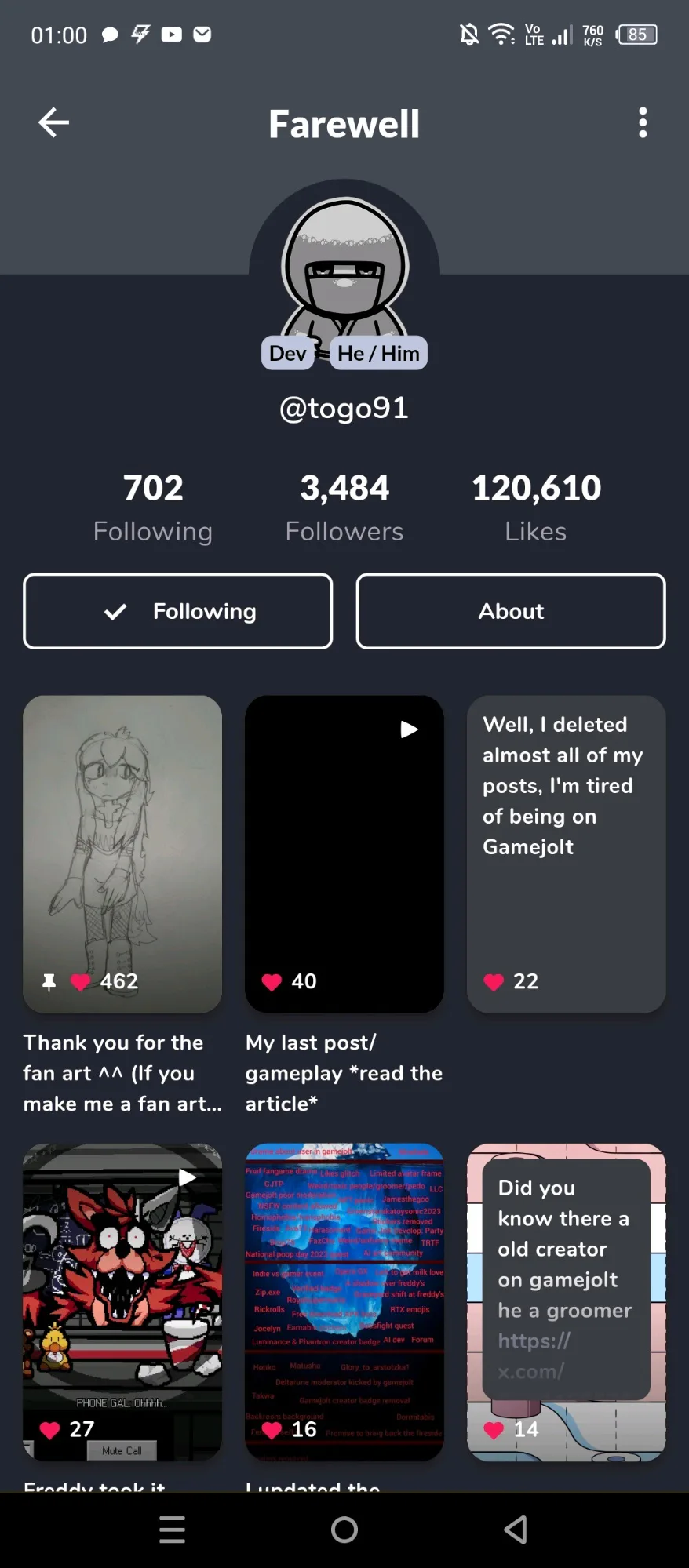Open the Foxy video post with 27 likes
This screenshot has height=1568, width=689.
pyautogui.click(x=122, y=1301)
